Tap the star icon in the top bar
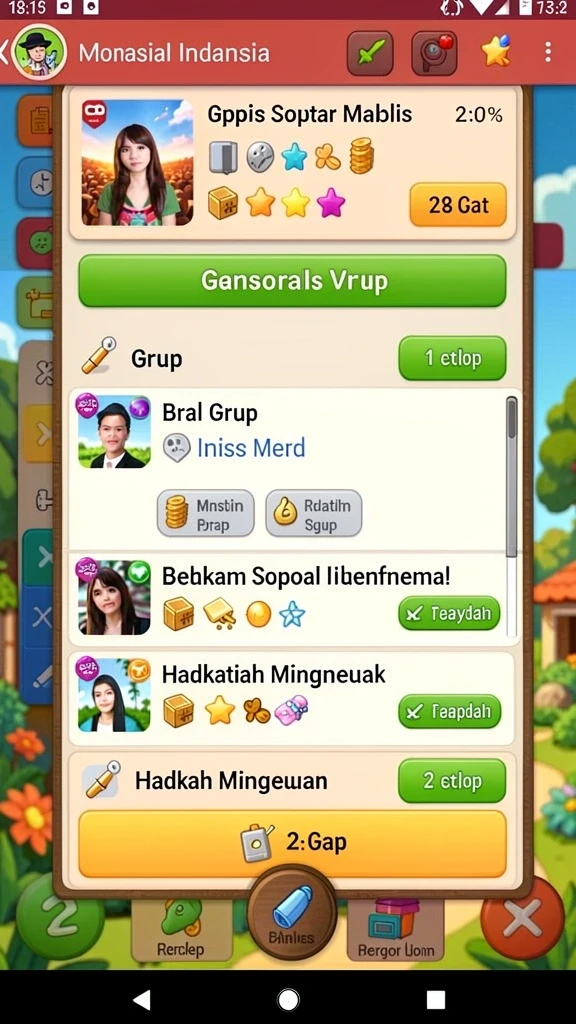The image size is (576, 1024). tap(496, 51)
